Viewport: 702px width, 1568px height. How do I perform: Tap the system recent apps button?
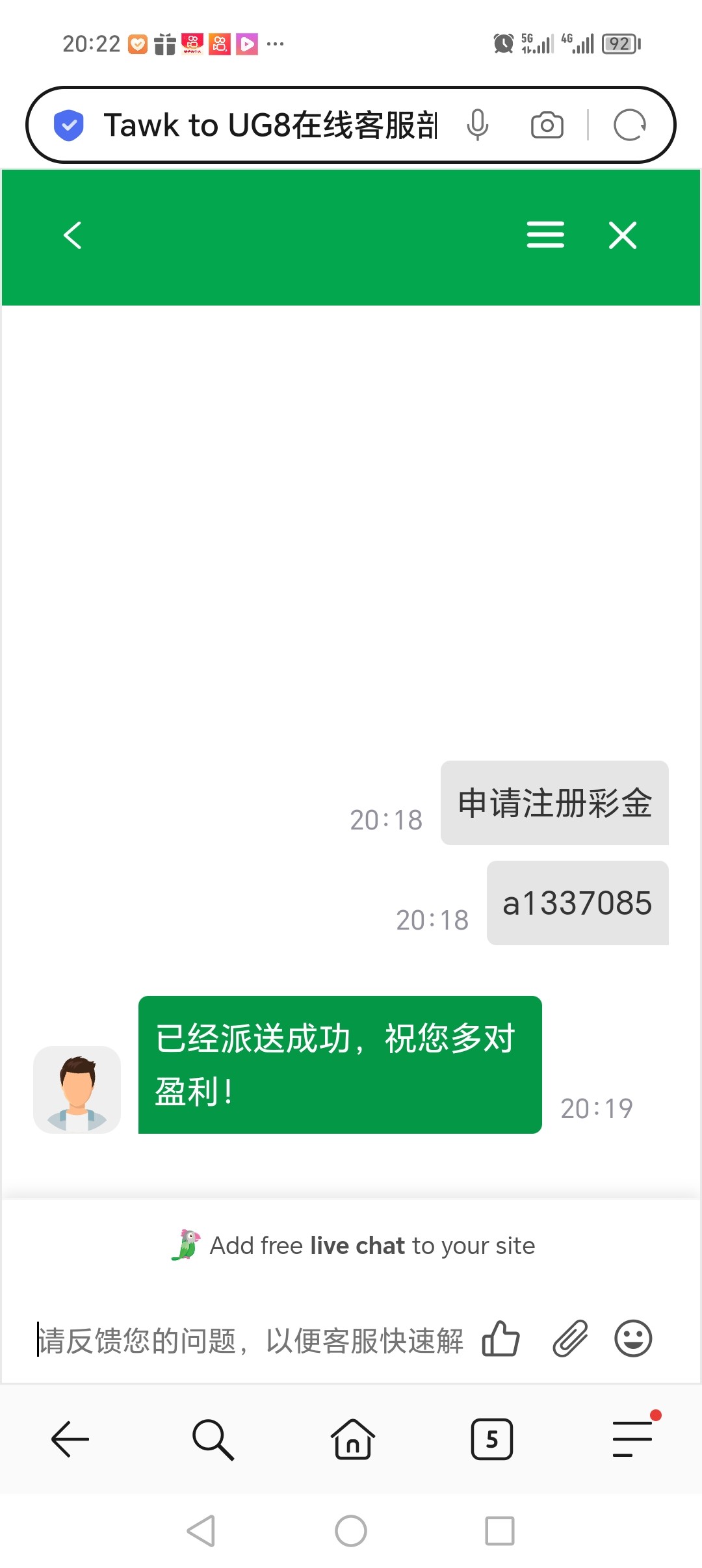499,1531
